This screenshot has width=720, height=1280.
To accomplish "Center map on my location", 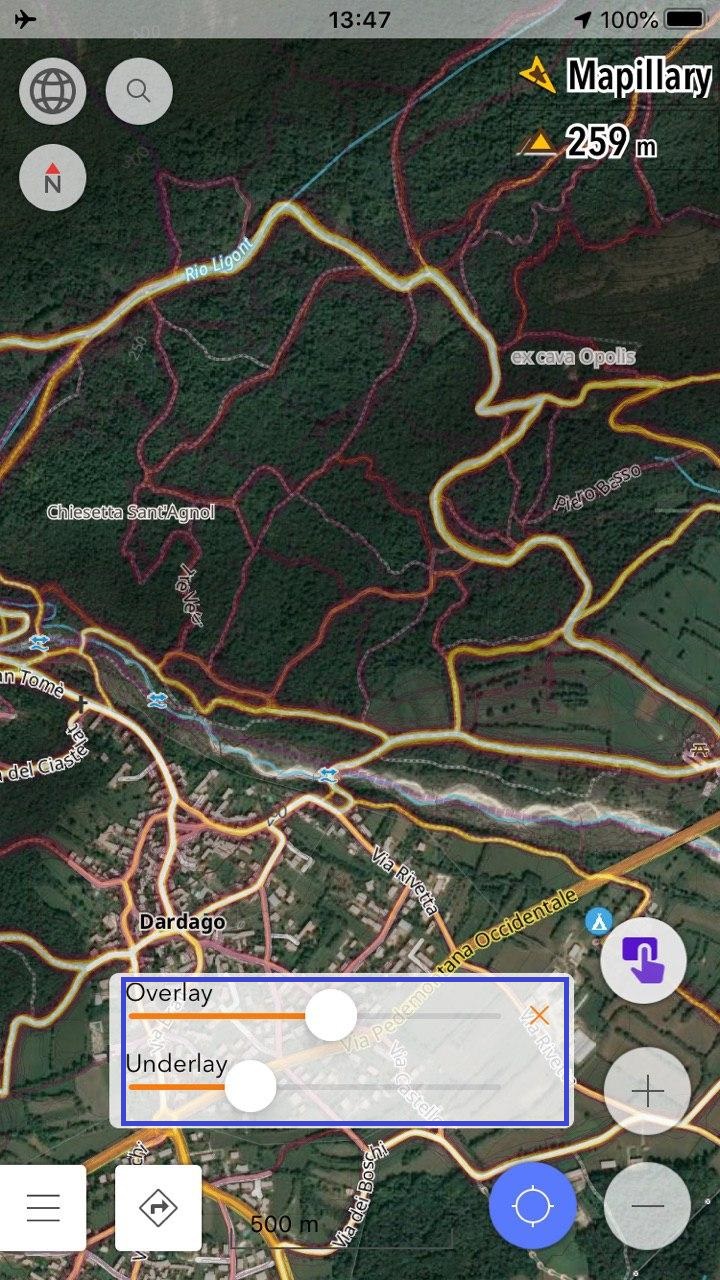I will click(532, 1206).
